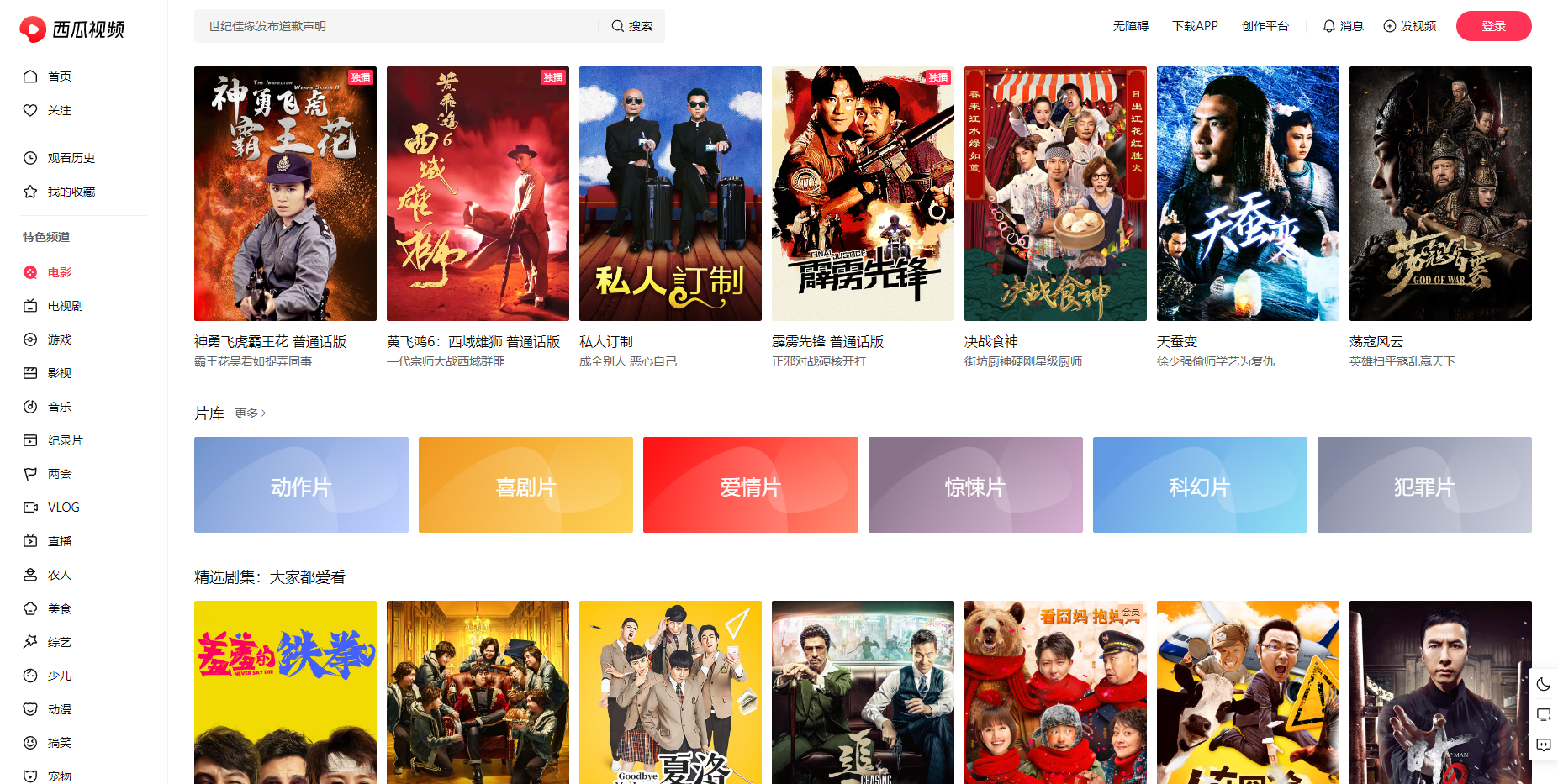
Task: Play the movie 天蚕变
Action: (x=1248, y=194)
